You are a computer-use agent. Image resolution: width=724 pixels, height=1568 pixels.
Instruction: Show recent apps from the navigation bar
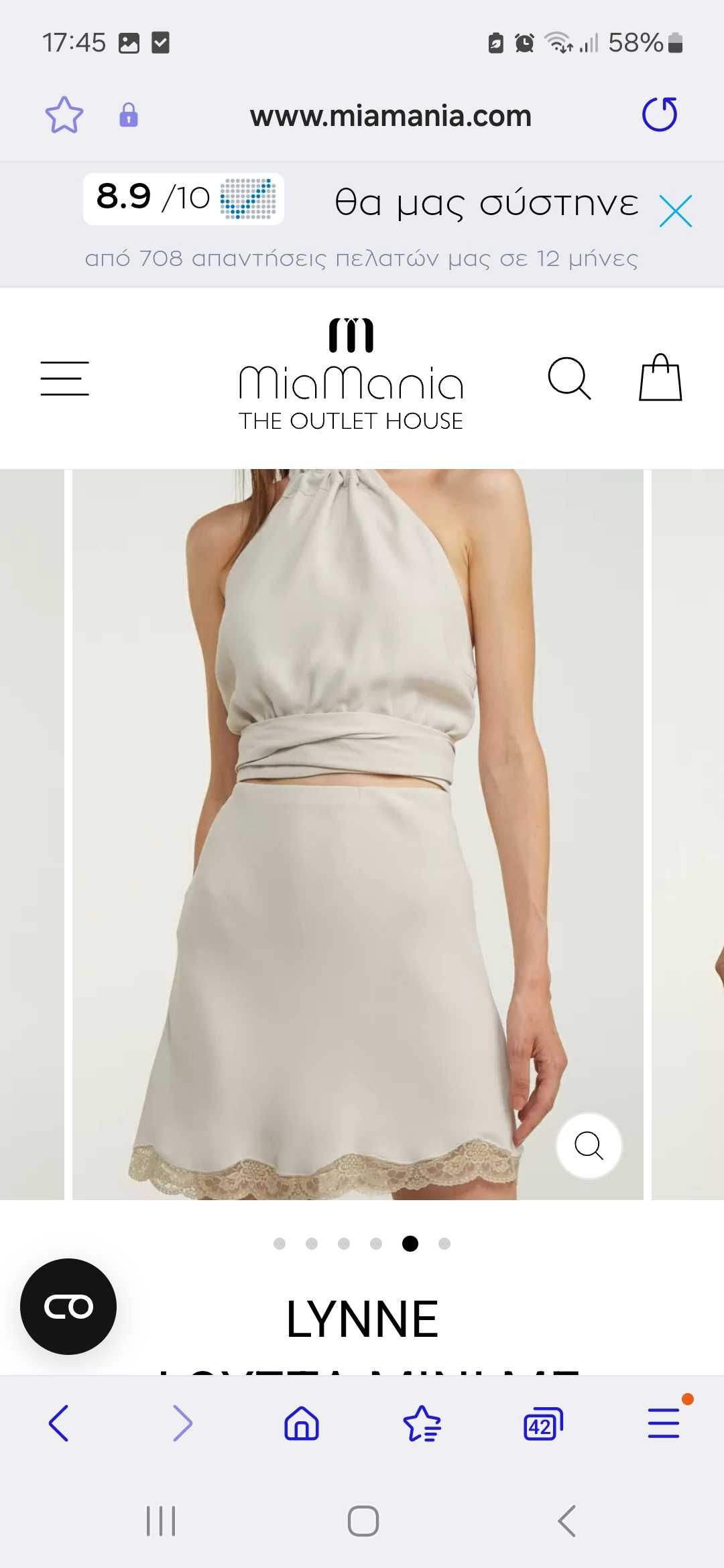tap(161, 1521)
